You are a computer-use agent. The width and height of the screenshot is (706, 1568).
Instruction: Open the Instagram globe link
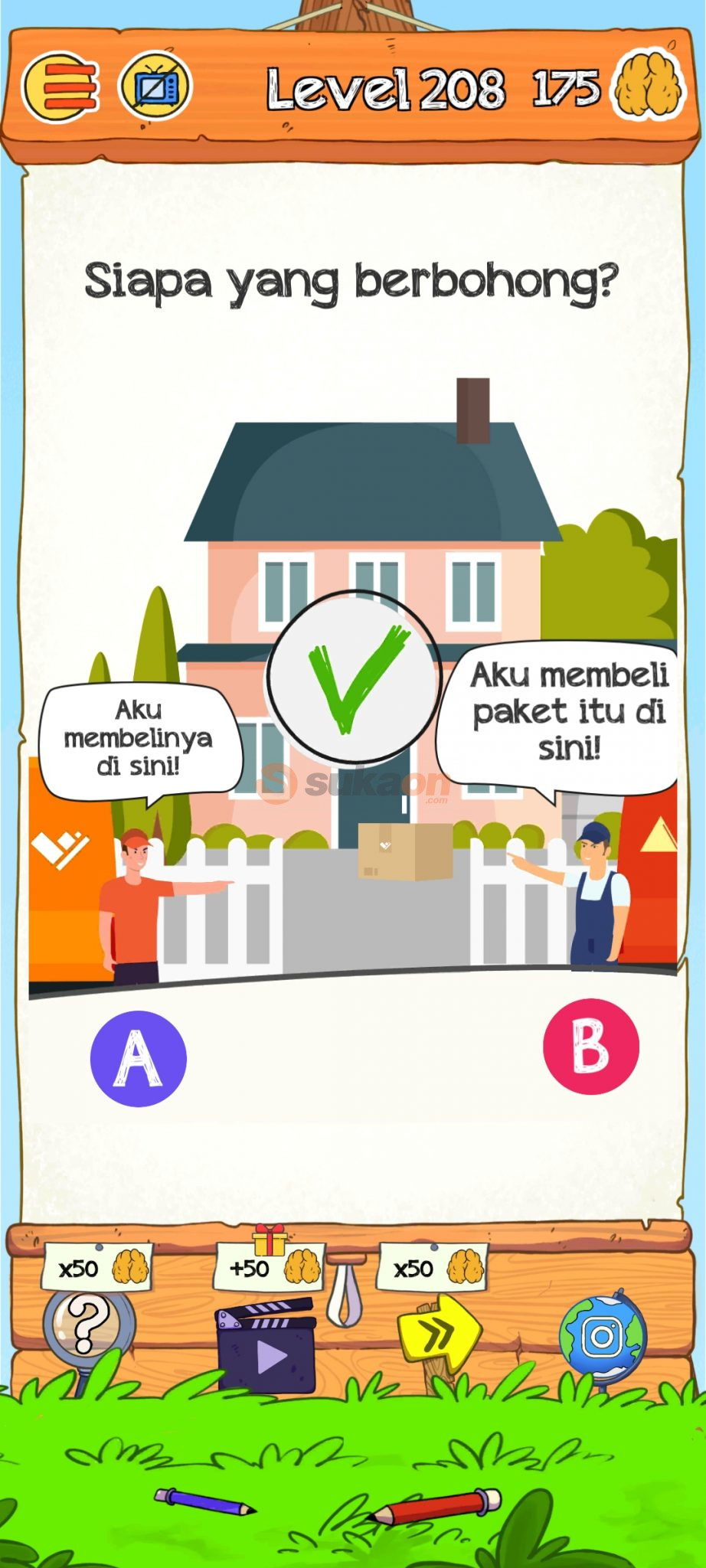point(603,1338)
